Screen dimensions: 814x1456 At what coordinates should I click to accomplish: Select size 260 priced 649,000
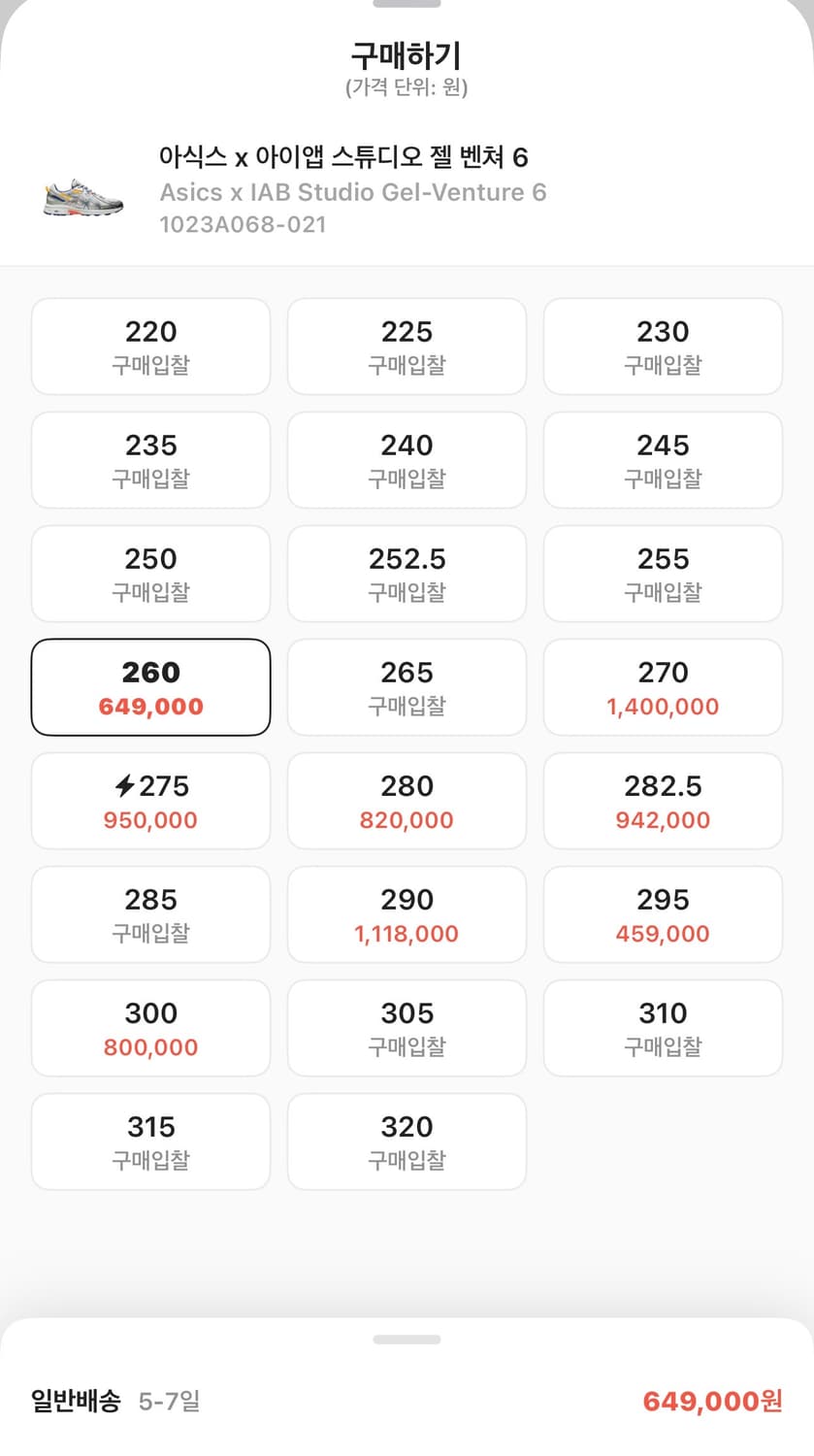pos(150,687)
